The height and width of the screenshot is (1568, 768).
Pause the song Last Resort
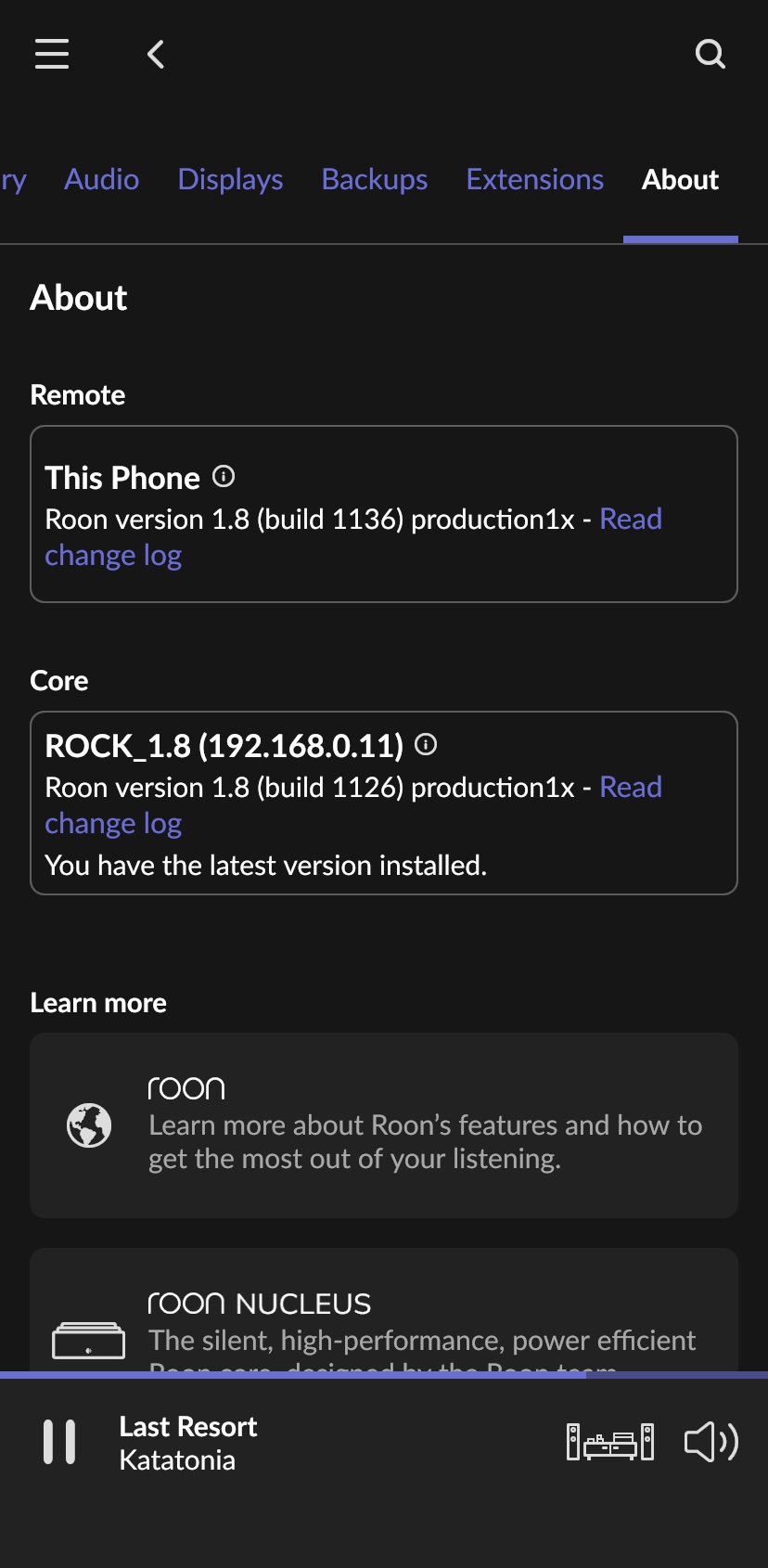(59, 1442)
